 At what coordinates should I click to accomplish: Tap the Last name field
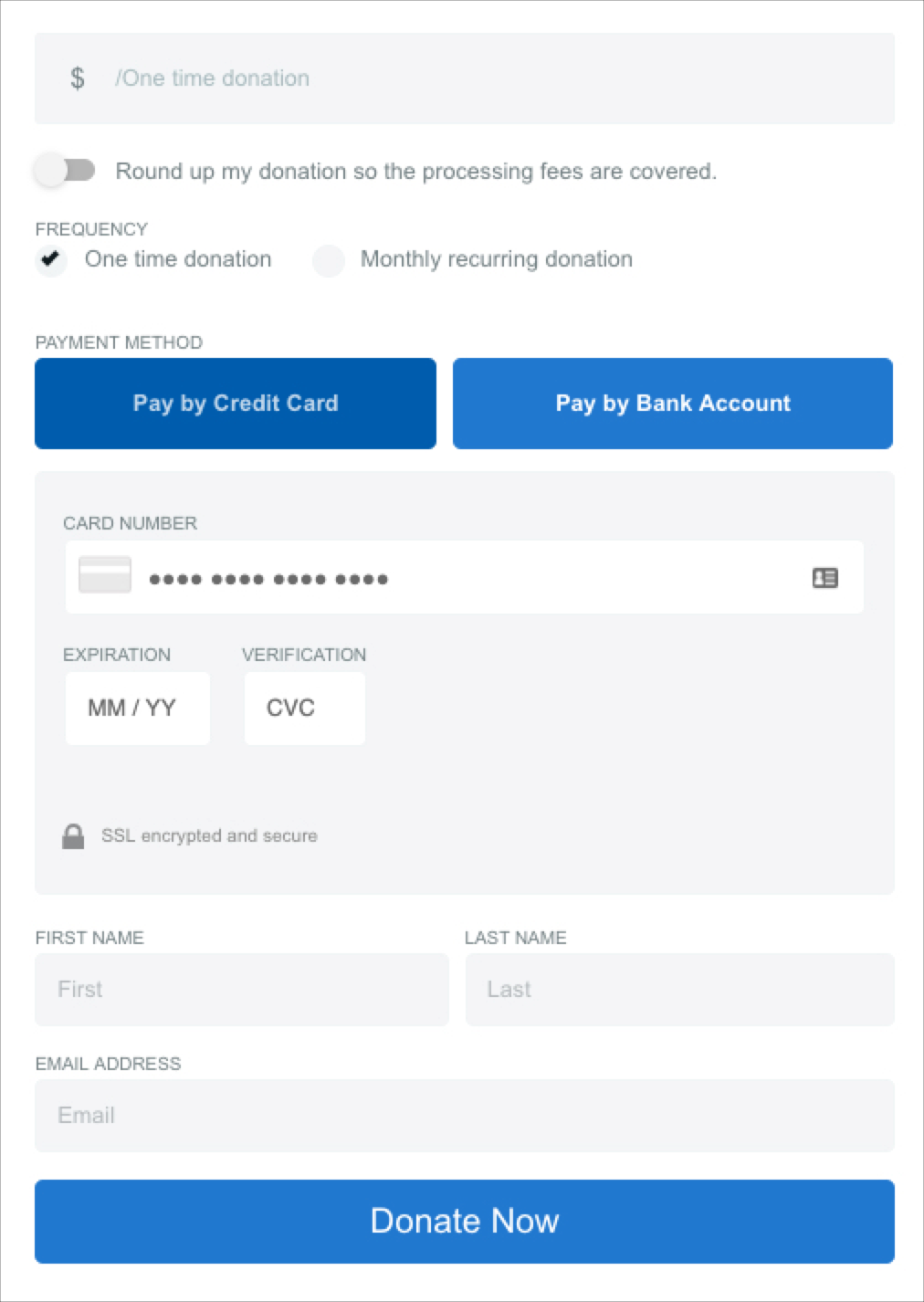coord(679,990)
